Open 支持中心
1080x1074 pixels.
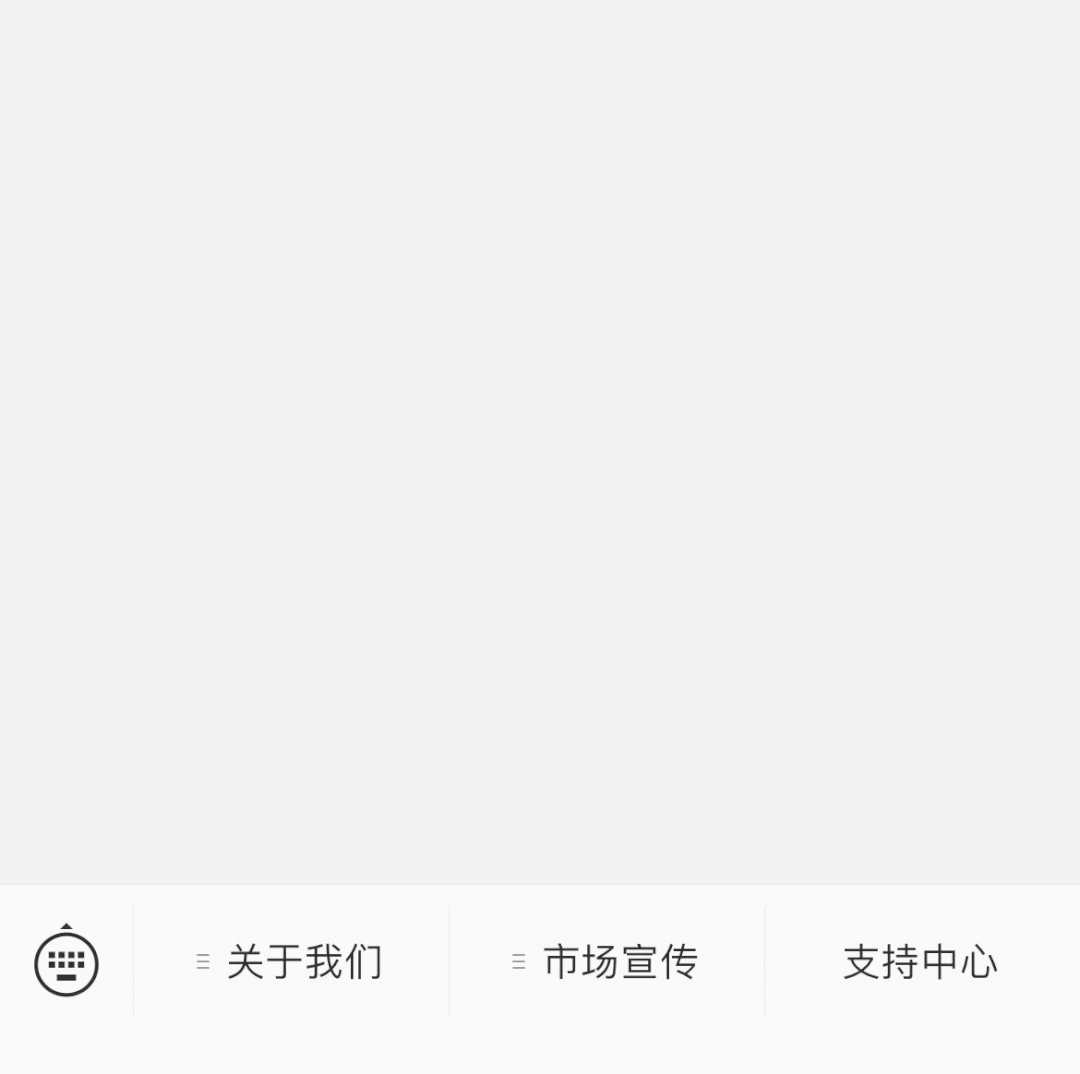tap(920, 962)
